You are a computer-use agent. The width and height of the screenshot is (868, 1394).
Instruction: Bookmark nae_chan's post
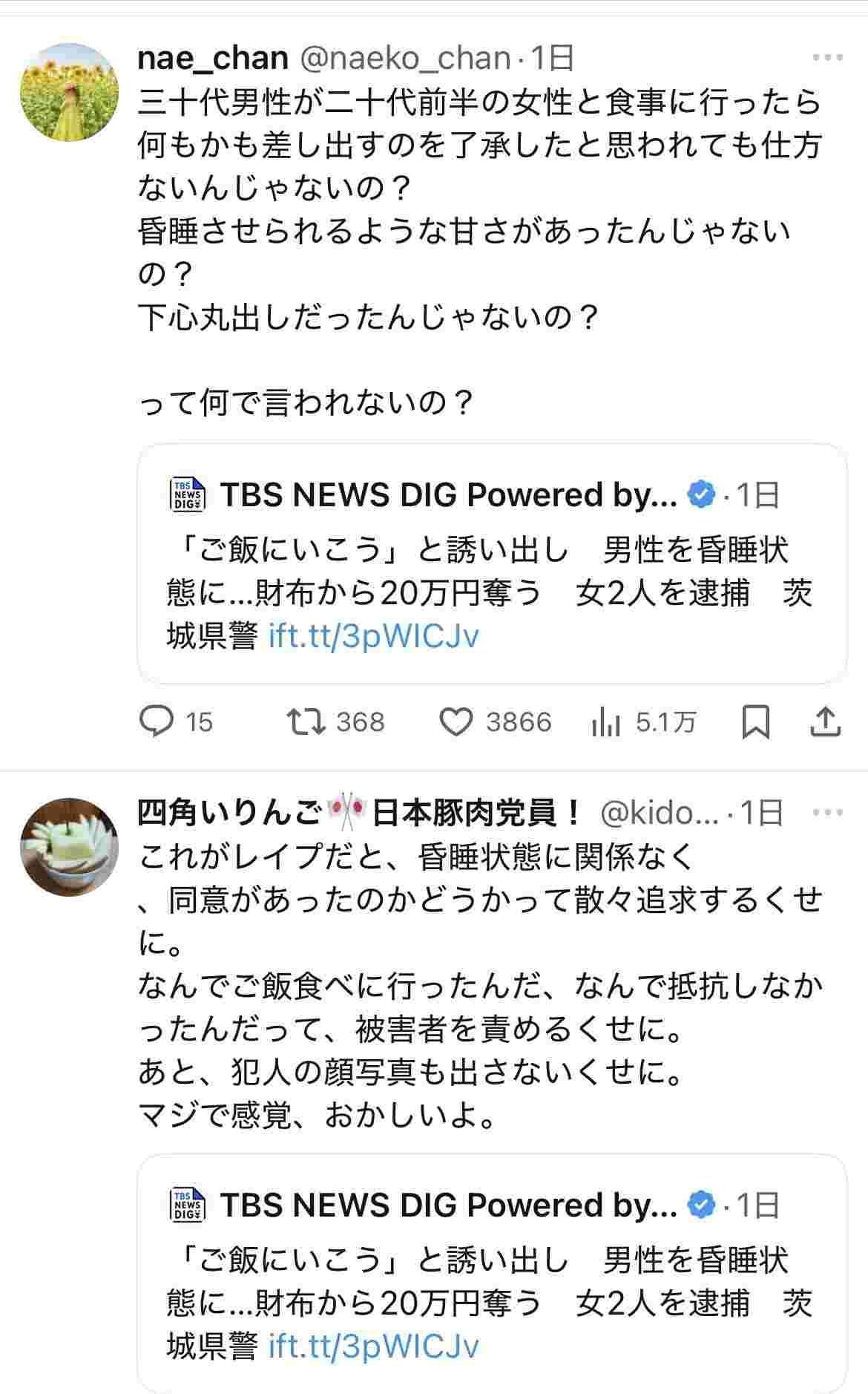click(x=755, y=721)
